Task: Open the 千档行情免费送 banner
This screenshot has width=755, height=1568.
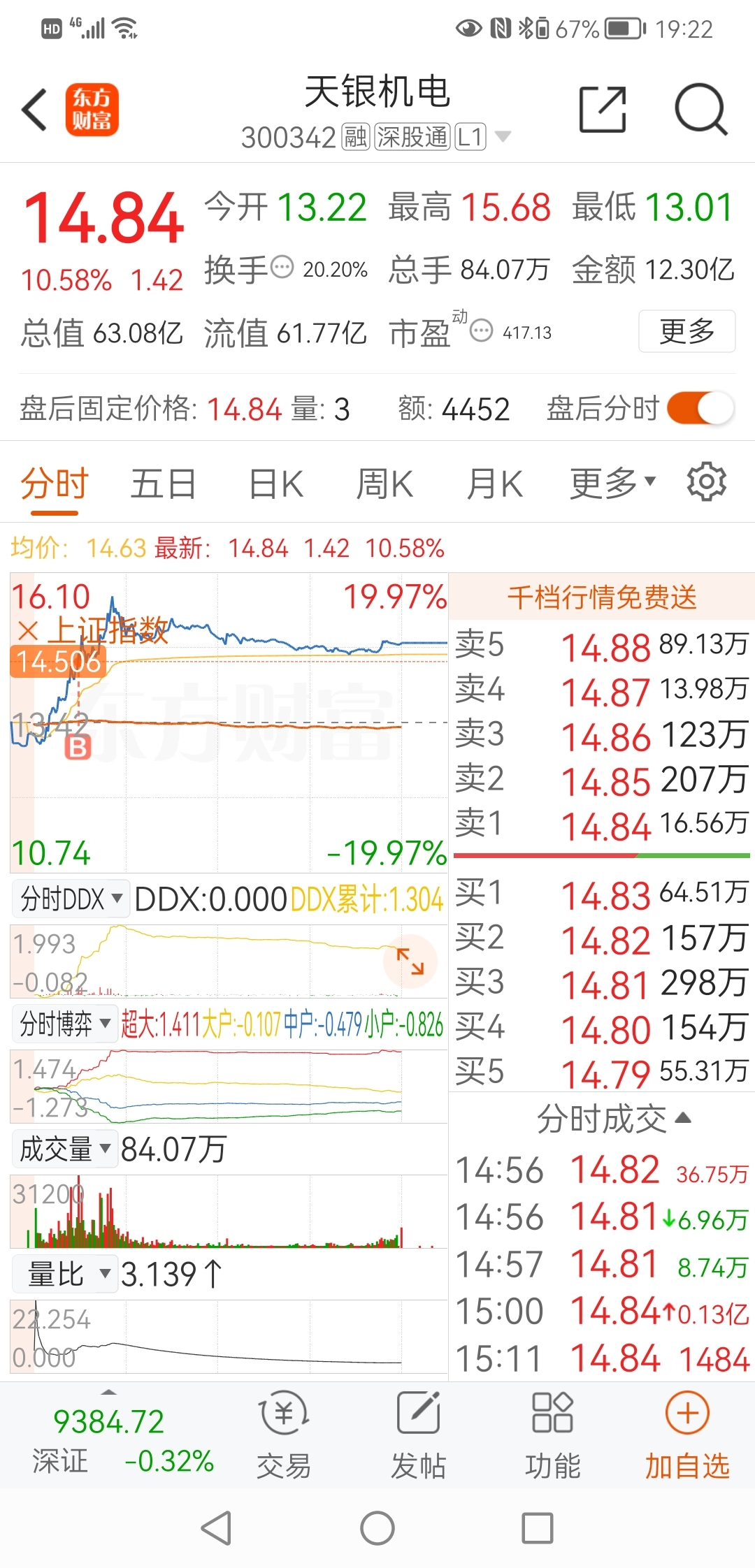Action: point(602,597)
